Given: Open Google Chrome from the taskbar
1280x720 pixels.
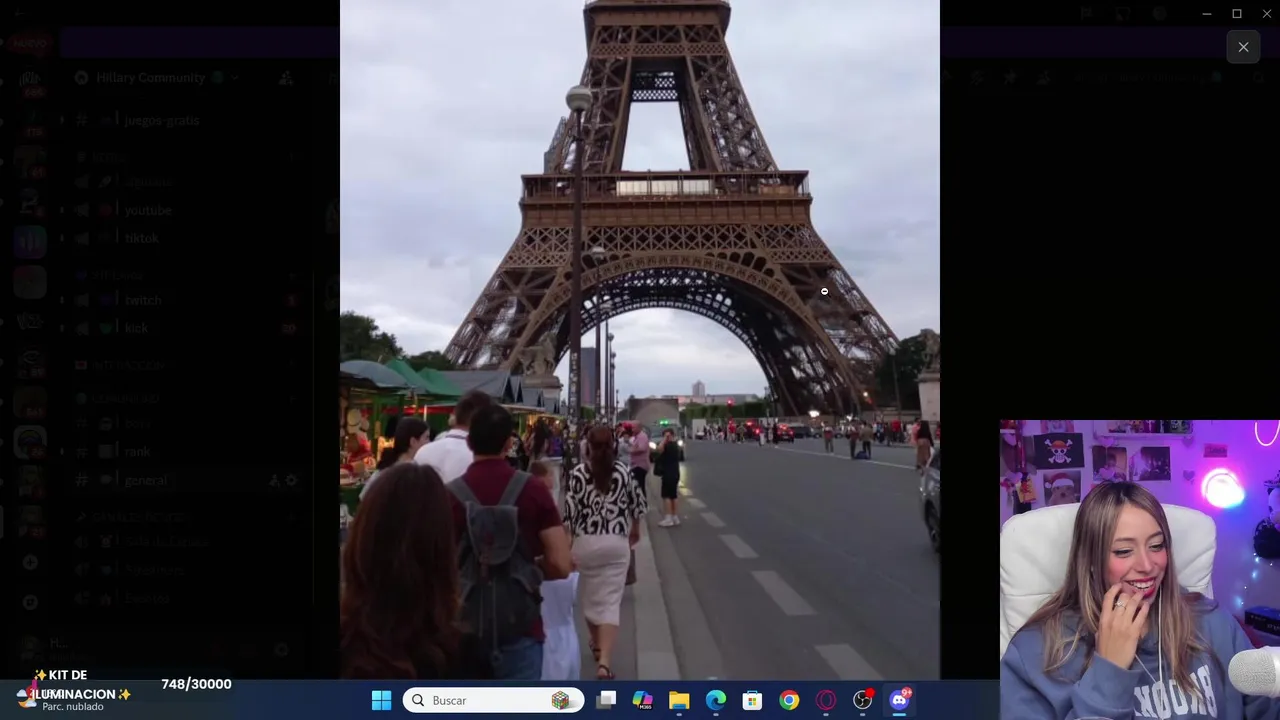Looking at the screenshot, I should 789,700.
